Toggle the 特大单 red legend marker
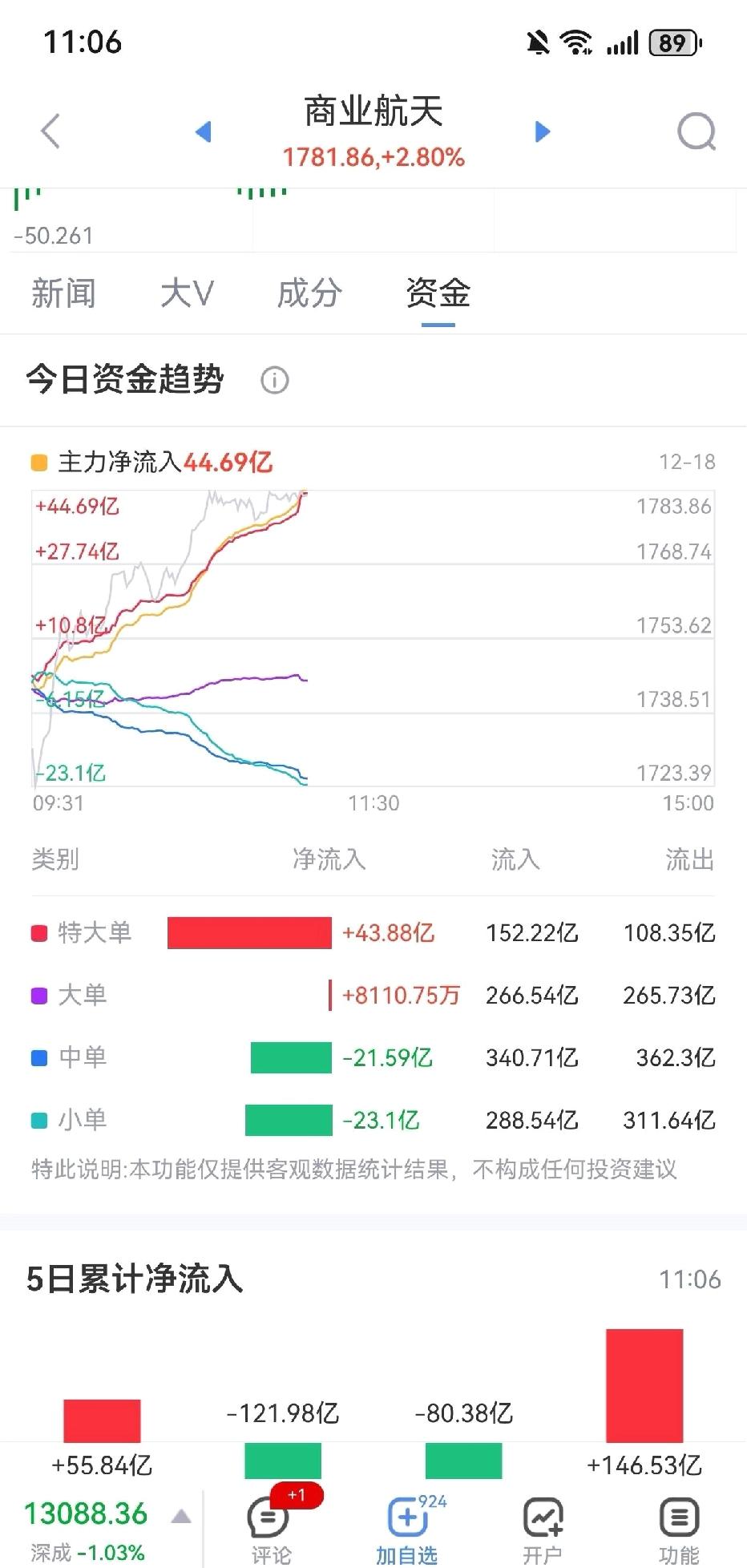747x1568 pixels. [x=37, y=932]
